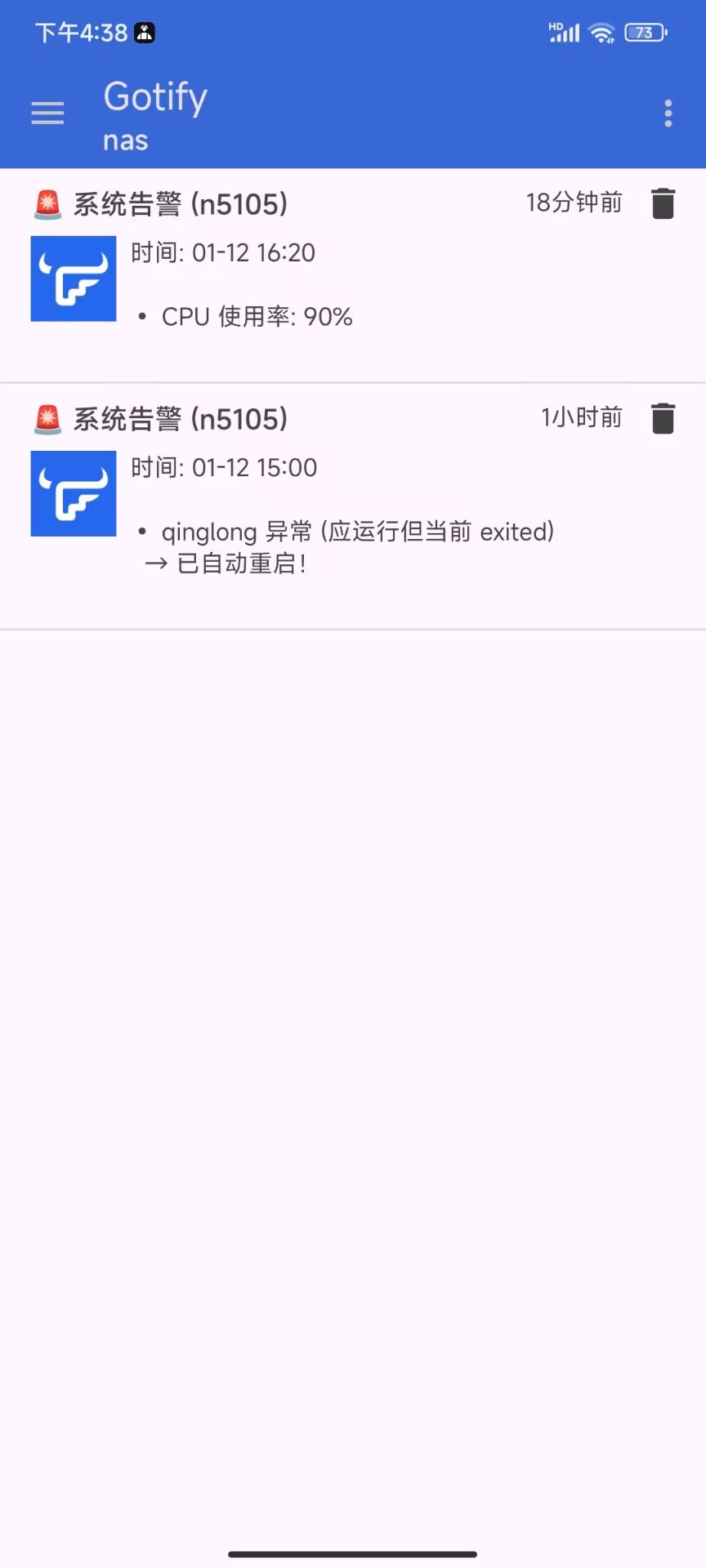Open the navigation drawer menu
Image resolution: width=706 pixels, height=1568 pixels.
(x=47, y=114)
